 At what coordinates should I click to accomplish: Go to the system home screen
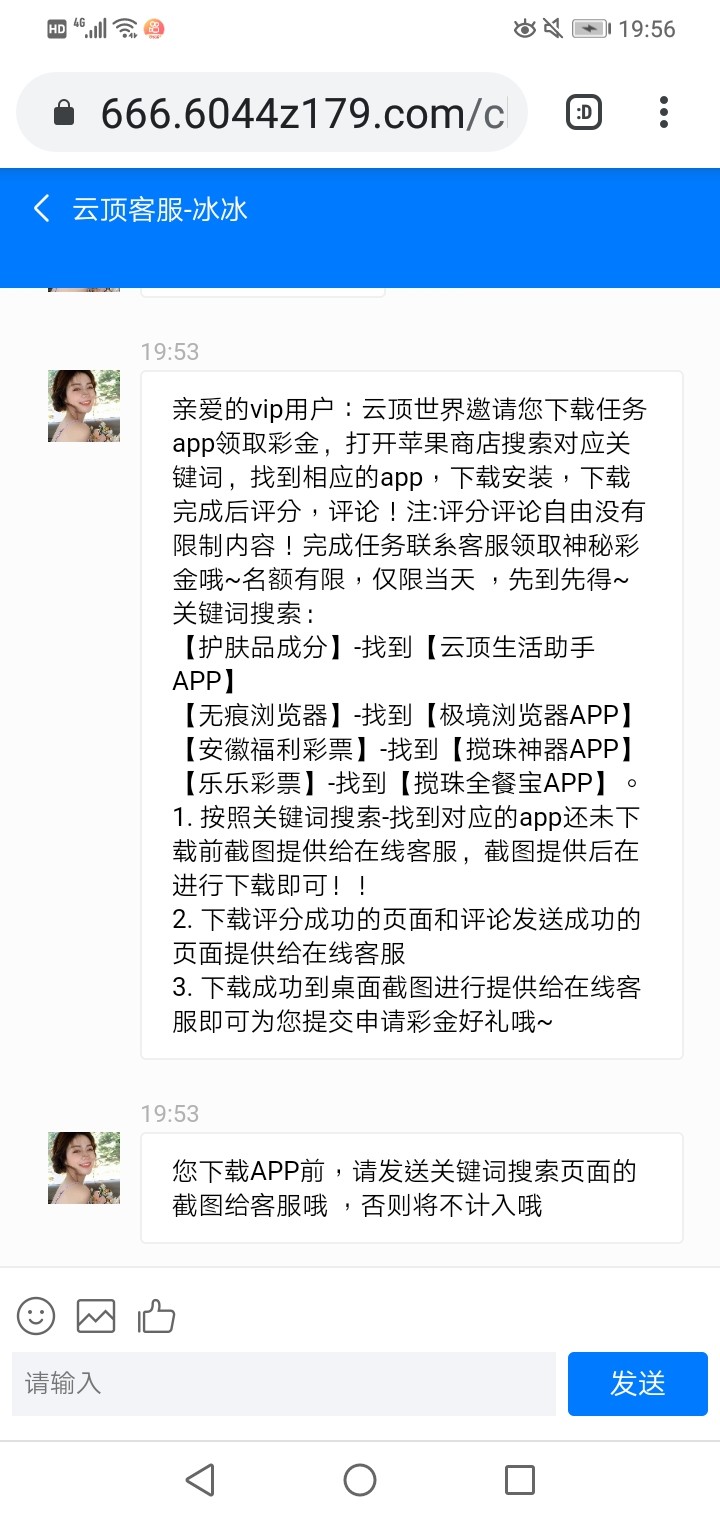pyautogui.click(x=360, y=1480)
